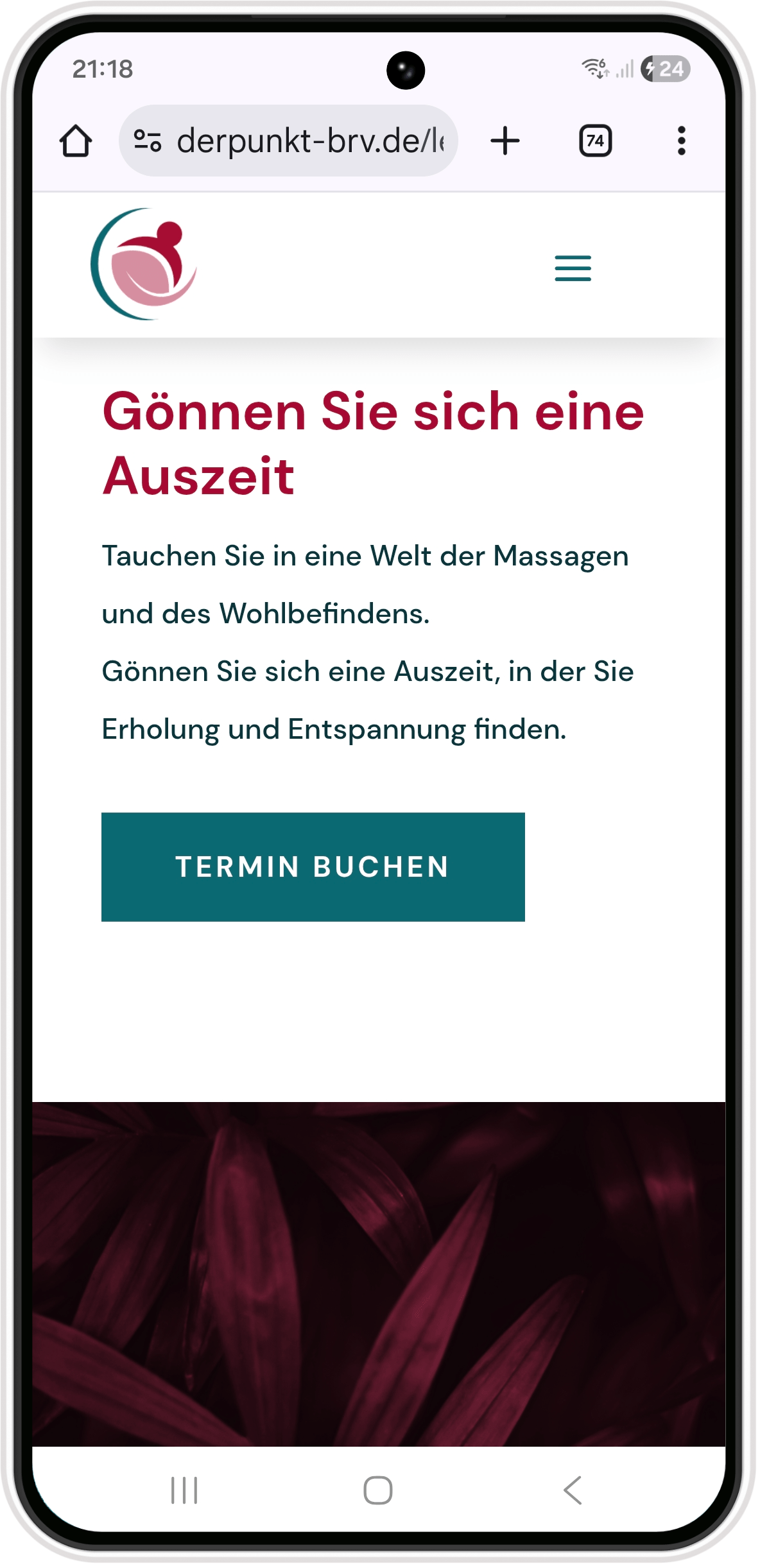Go back using system back button

pyautogui.click(x=572, y=1490)
